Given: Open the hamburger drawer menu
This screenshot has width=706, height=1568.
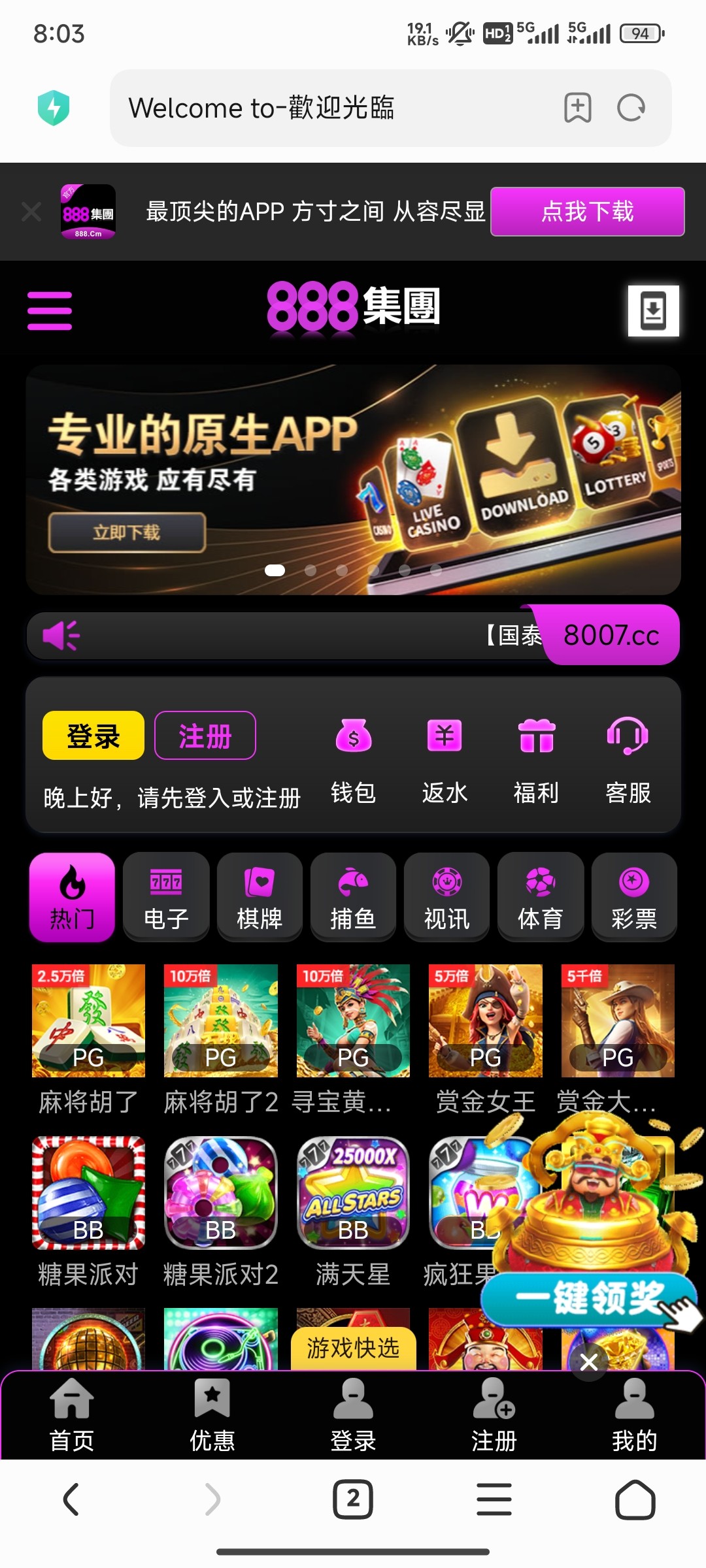Looking at the screenshot, I should (50, 311).
